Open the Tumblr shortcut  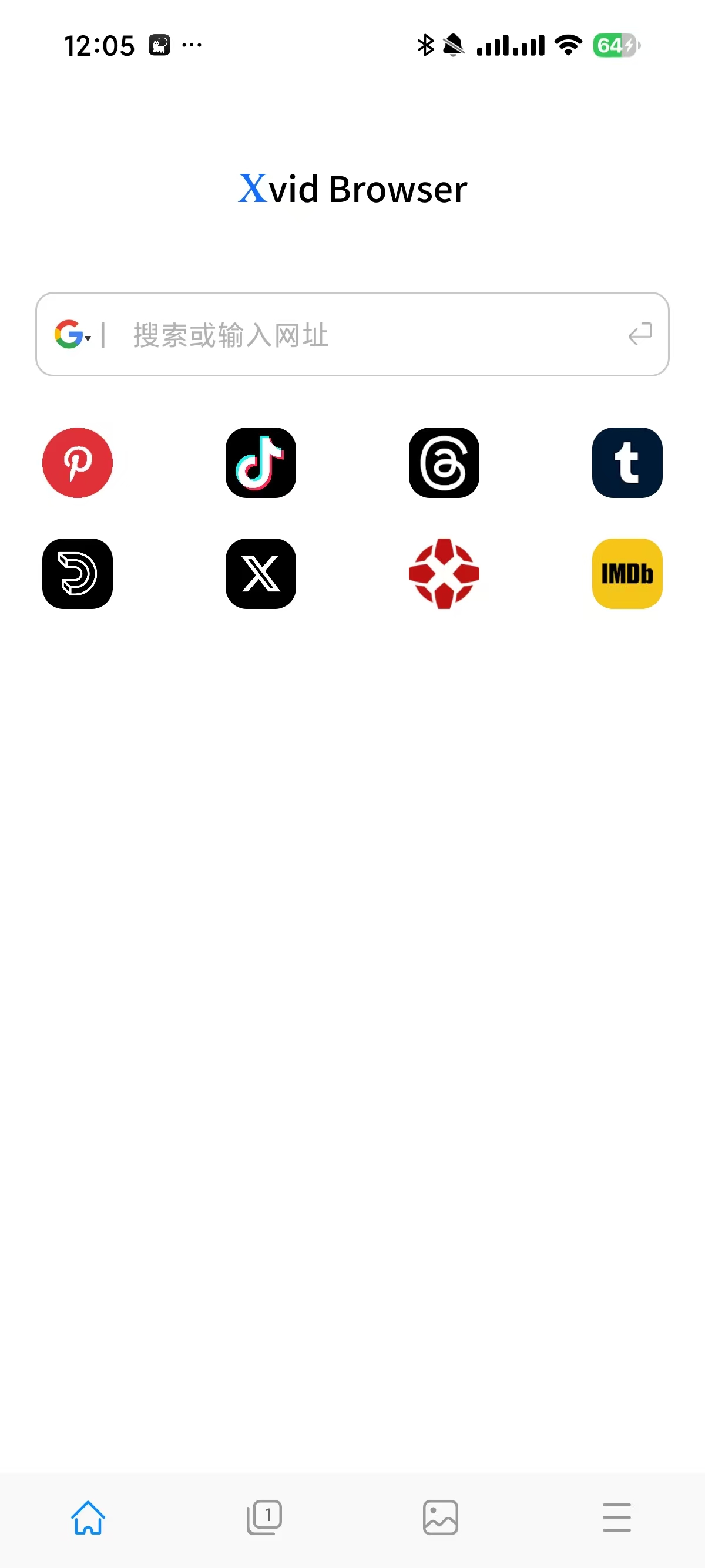[627, 463]
